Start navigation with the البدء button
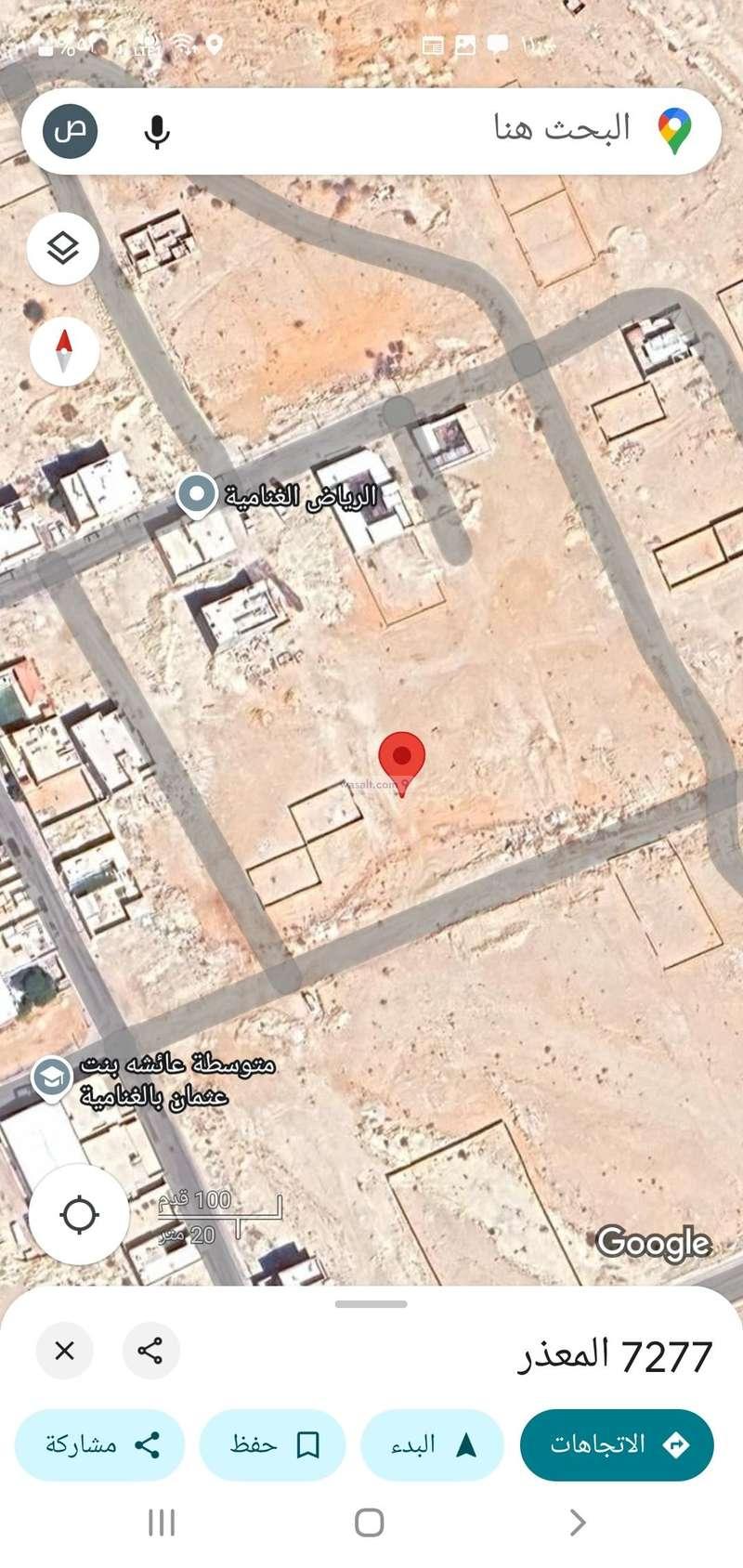743x1568 pixels. point(432,1444)
